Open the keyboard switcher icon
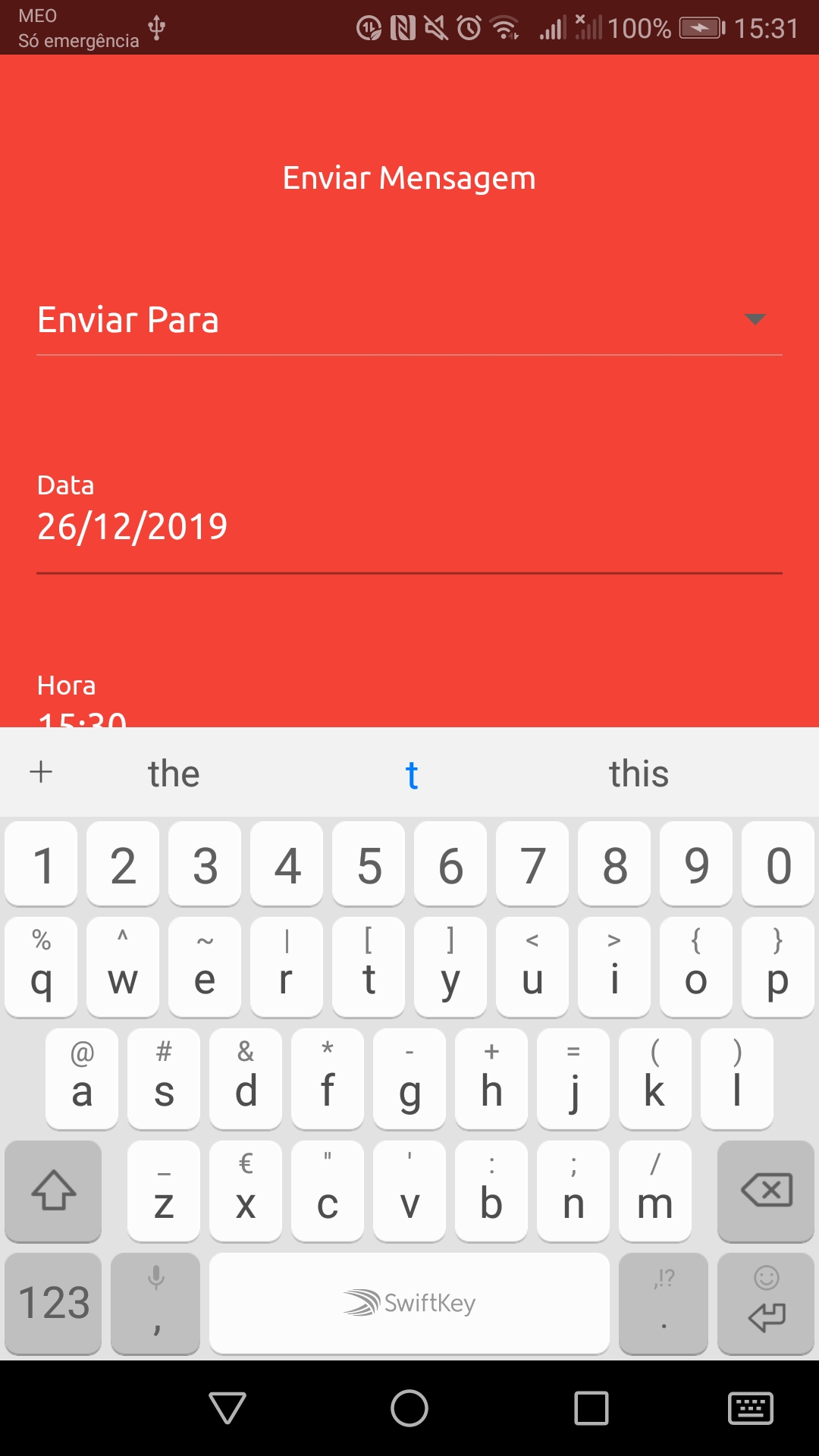The height and width of the screenshot is (1456, 819). coord(750,1408)
